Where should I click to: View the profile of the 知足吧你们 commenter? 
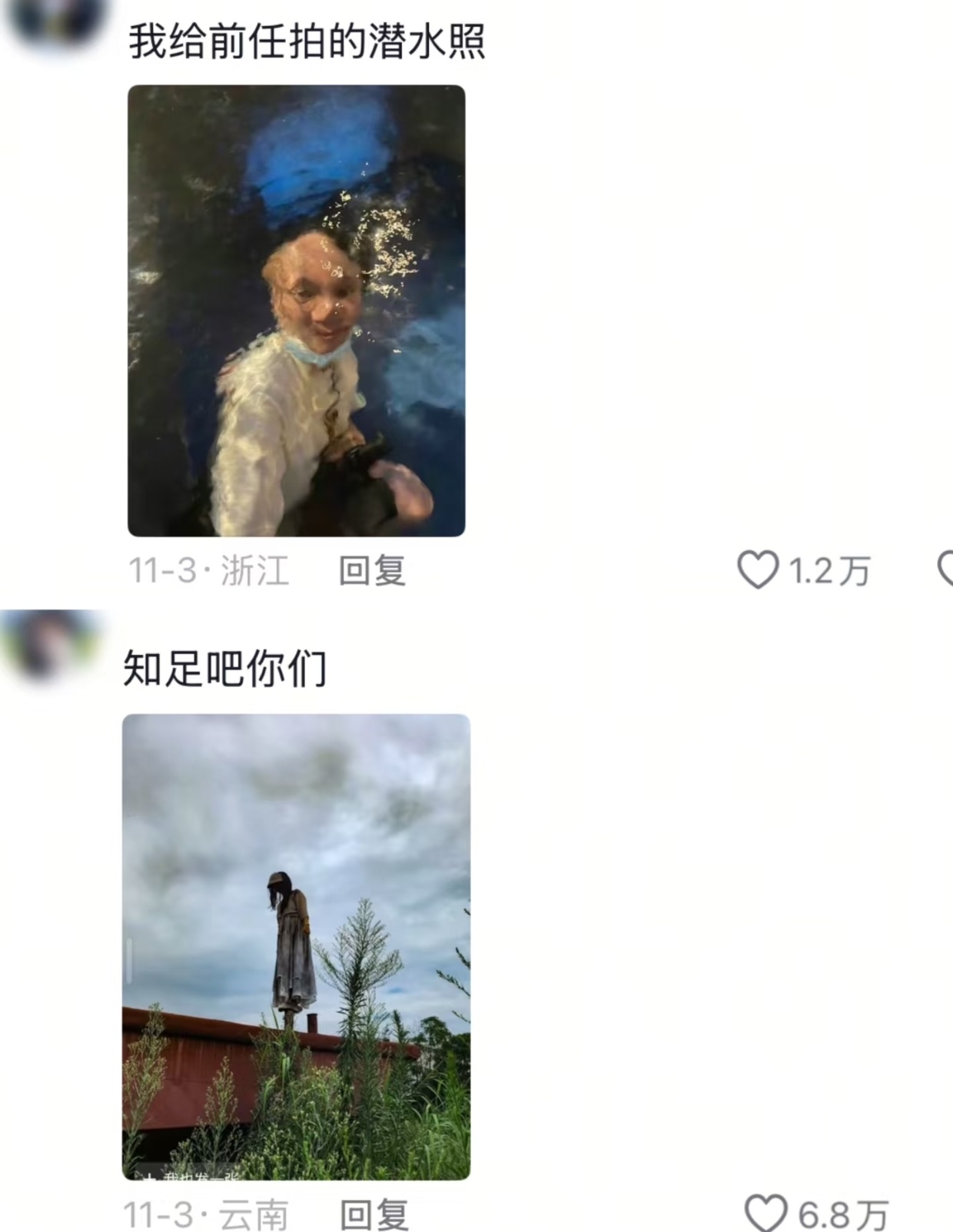click(54, 643)
